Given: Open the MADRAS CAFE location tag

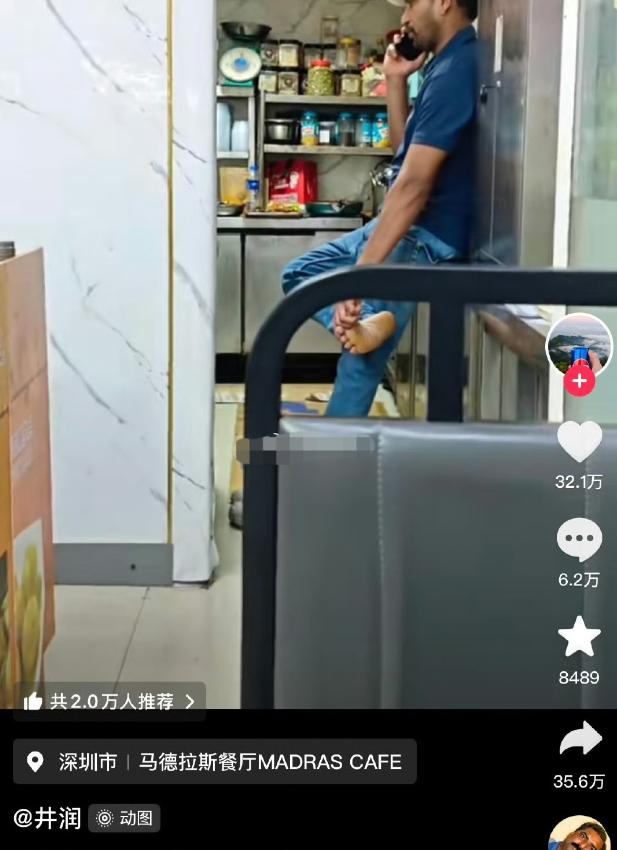Looking at the screenshot, I should coord(215,762).
